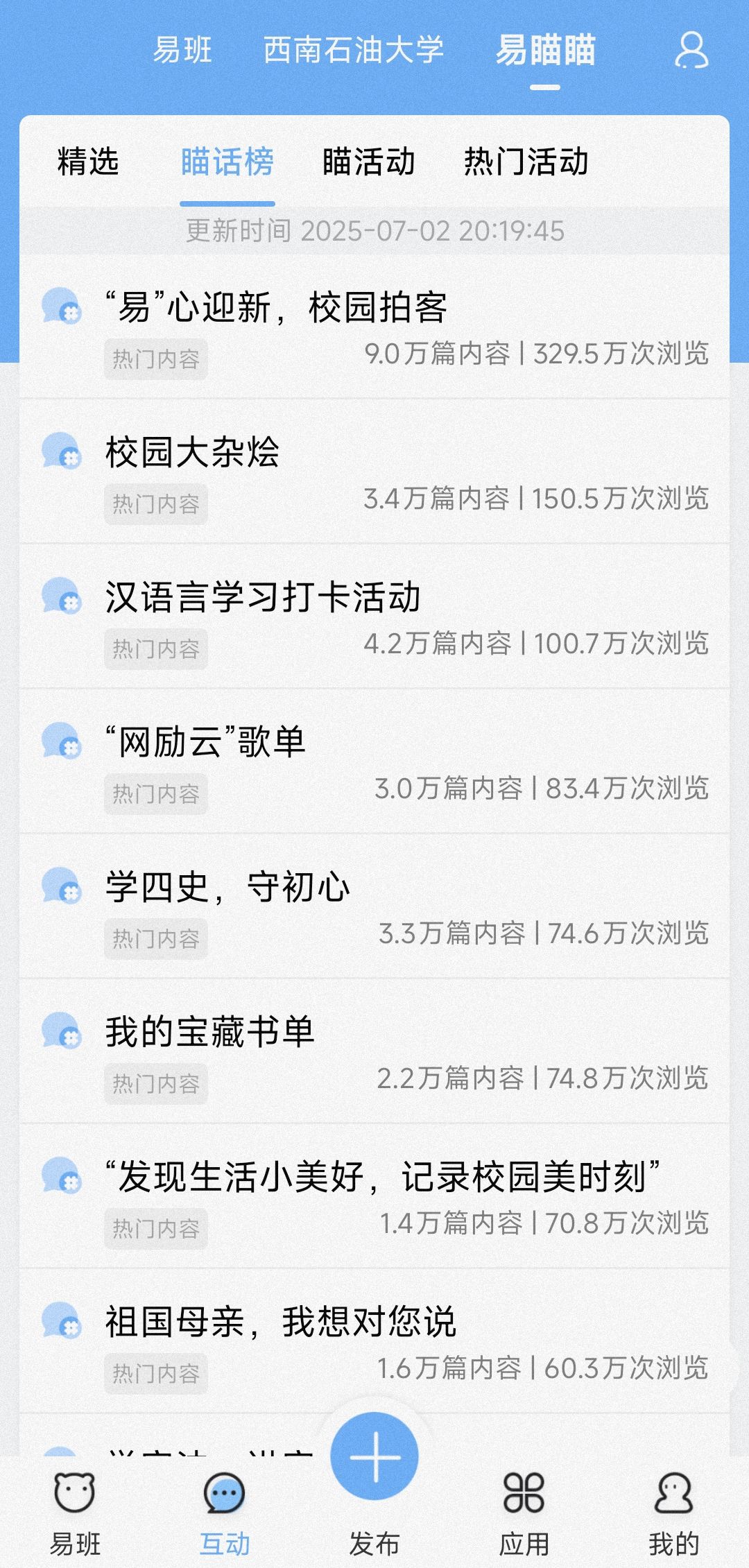Open the “网励云”歌单 topic
Screen dimensions: 749x1568
point(374,761)
